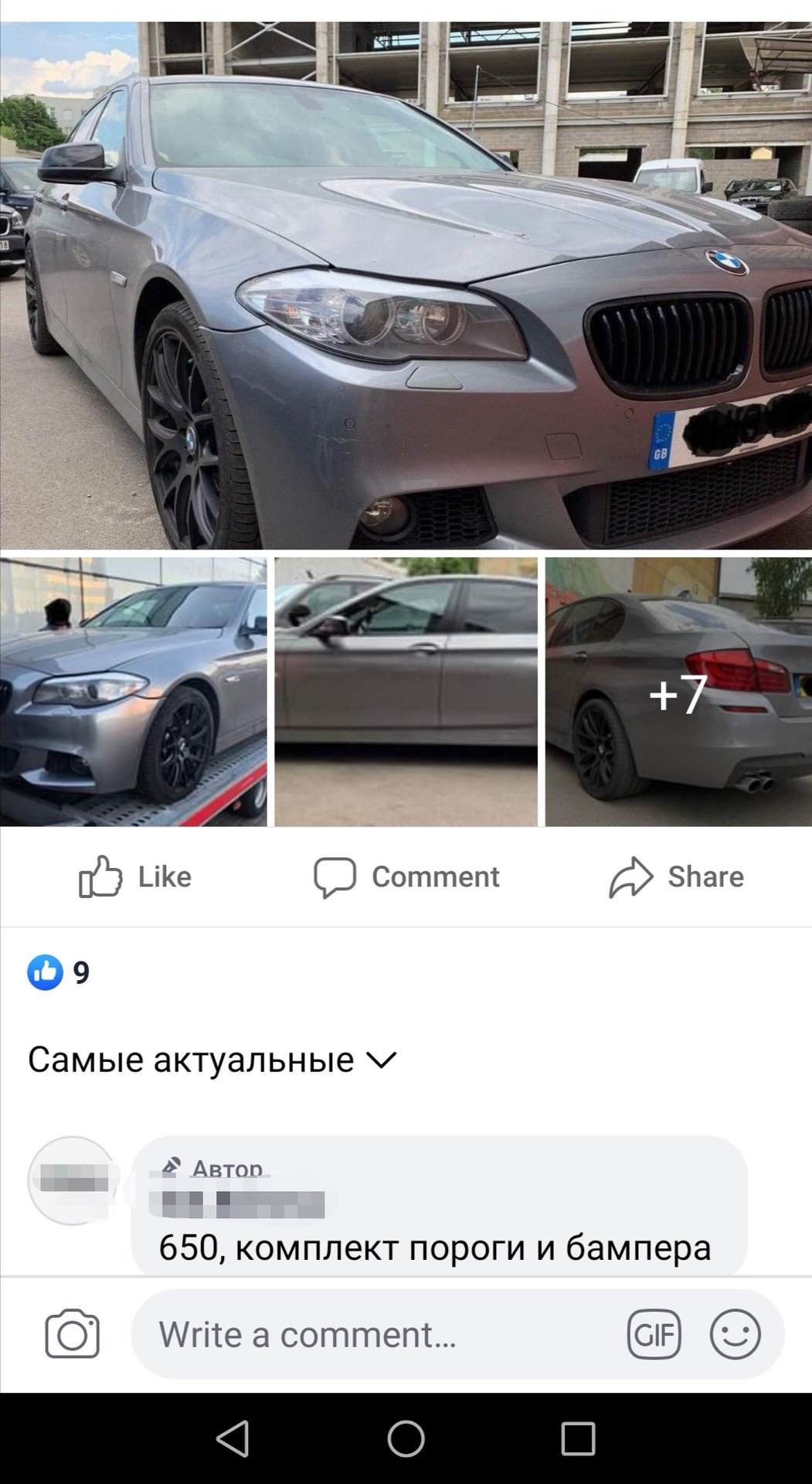Open the emoji smiley picker

coord(735,1334)
